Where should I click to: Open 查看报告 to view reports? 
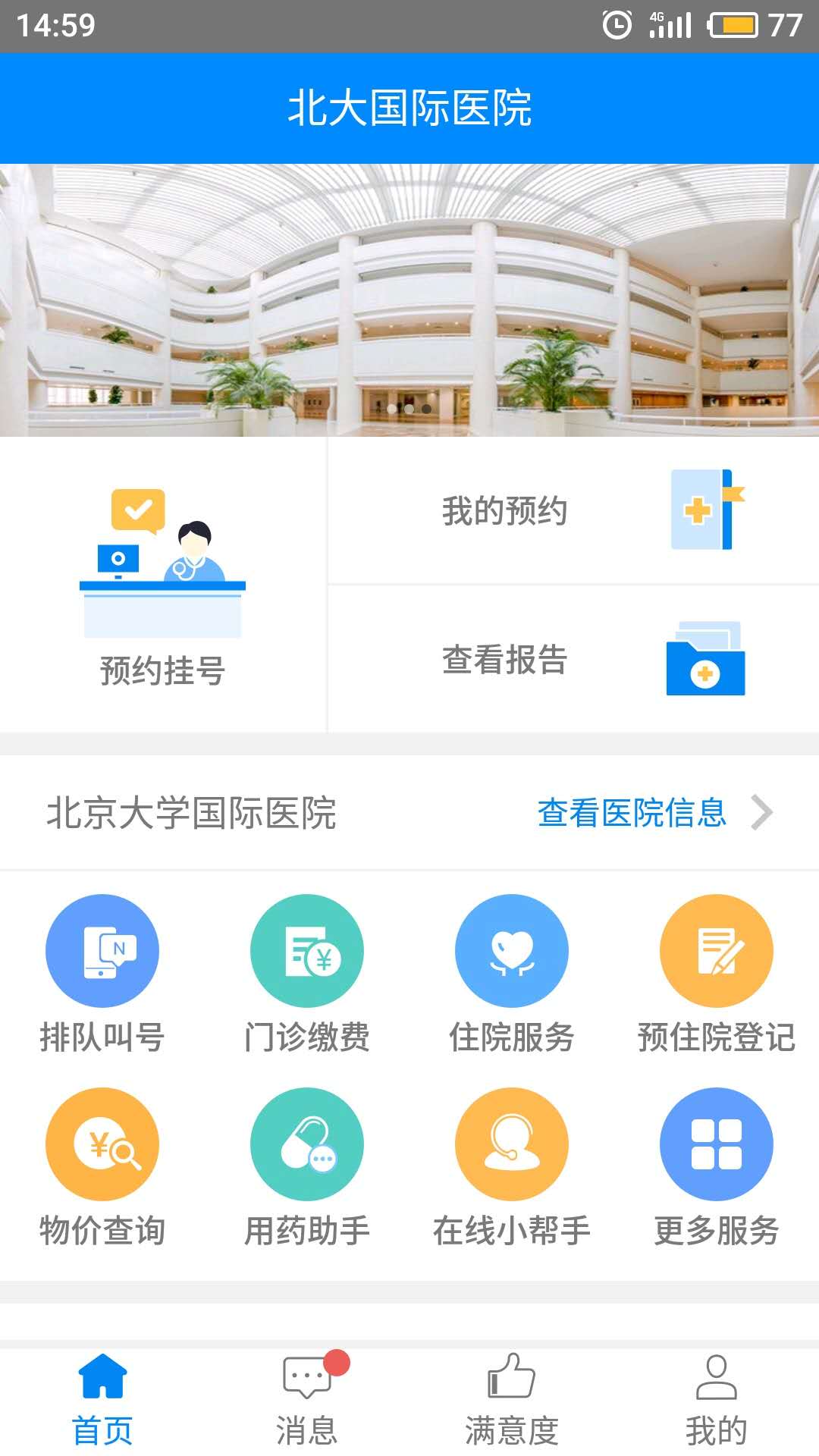click(x=573, y=659)
